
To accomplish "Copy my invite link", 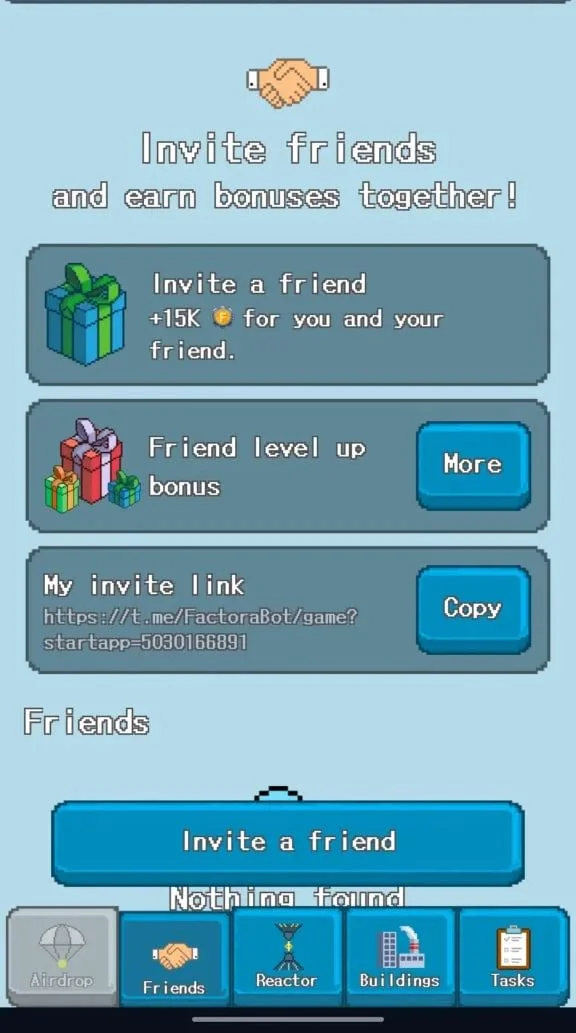I will [473, 609].
